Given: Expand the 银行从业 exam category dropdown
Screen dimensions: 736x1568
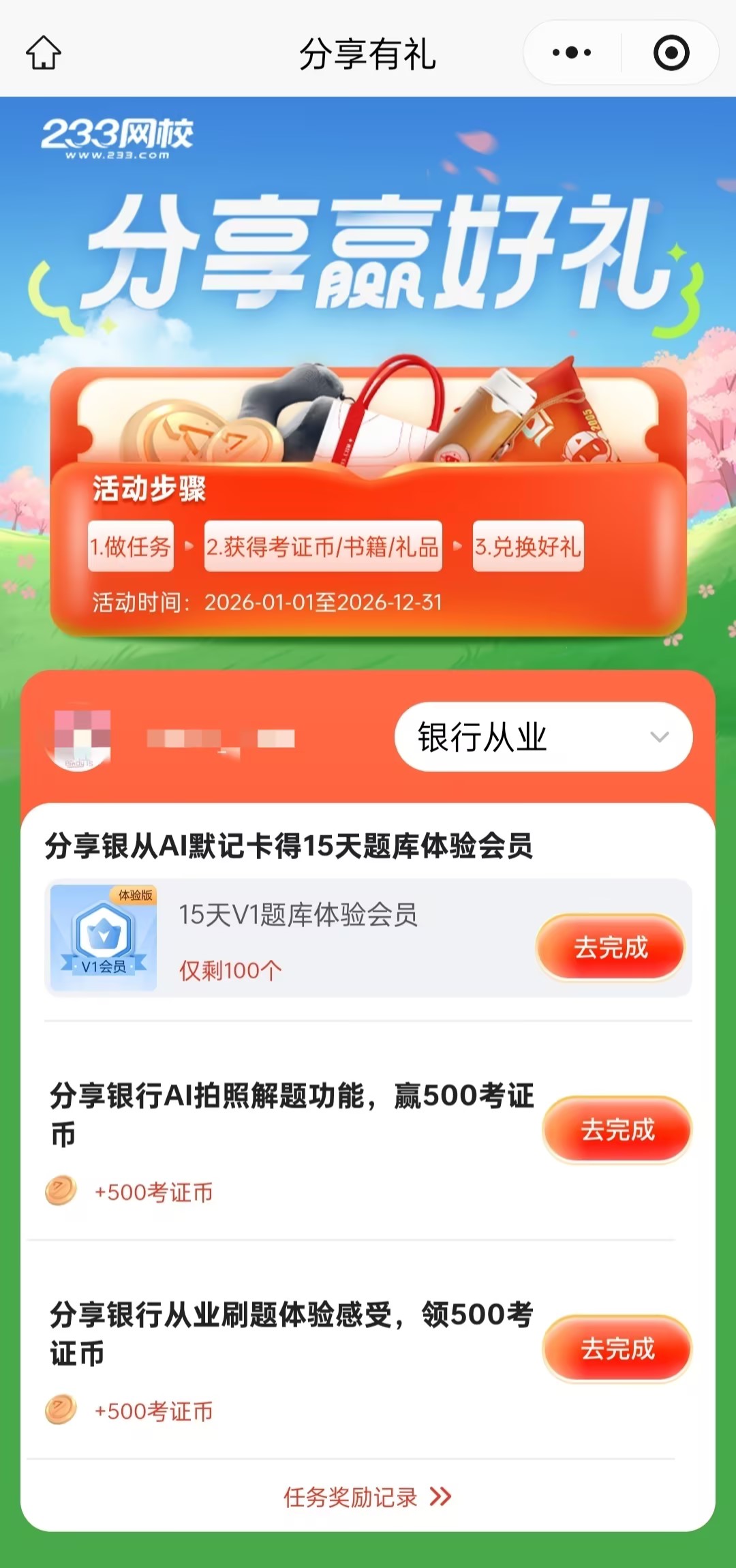Looking at the screenshot, I should [x=543, y=737].
